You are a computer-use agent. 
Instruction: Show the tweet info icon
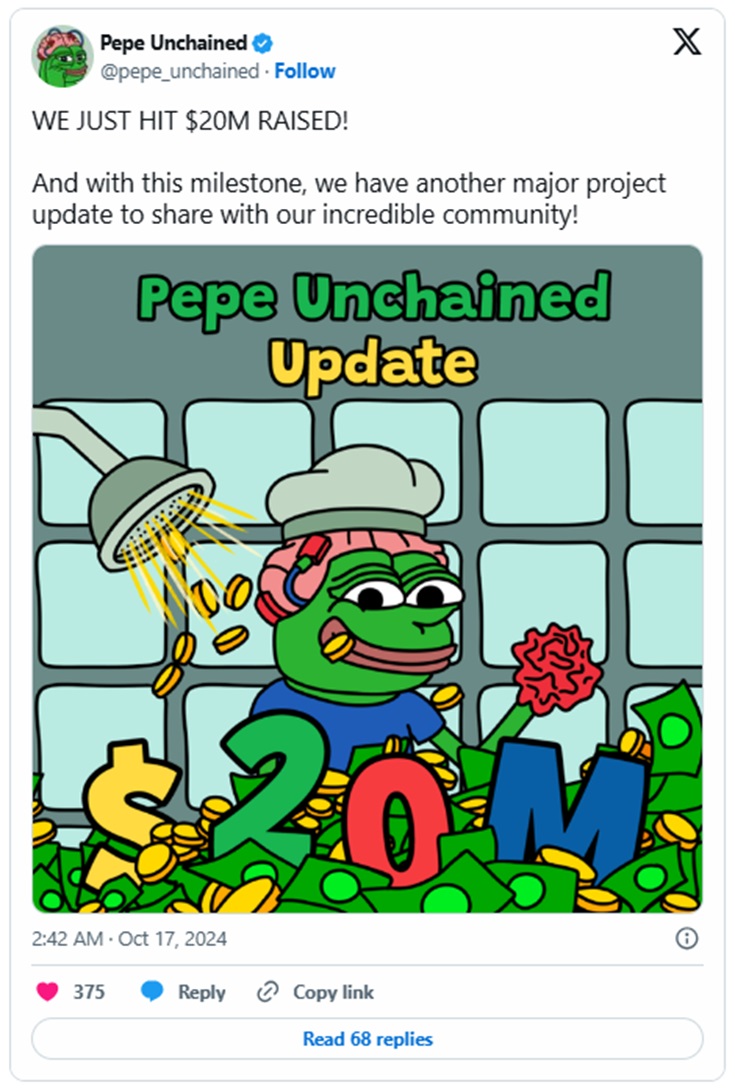687,939
